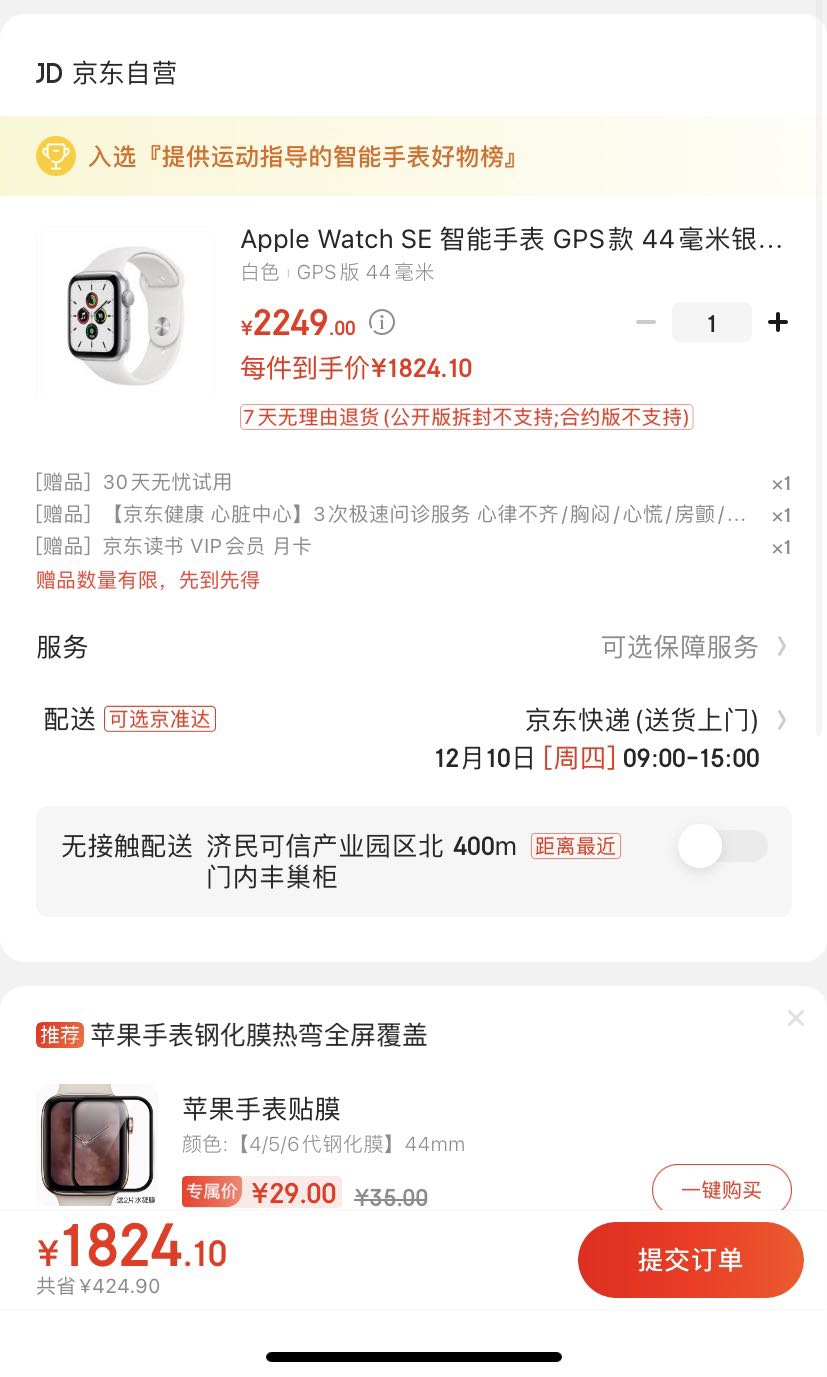This screenshot has width=827, height=1377.
Task: Click 一键购买 to buy the watch film
Action: point(722,1190)
